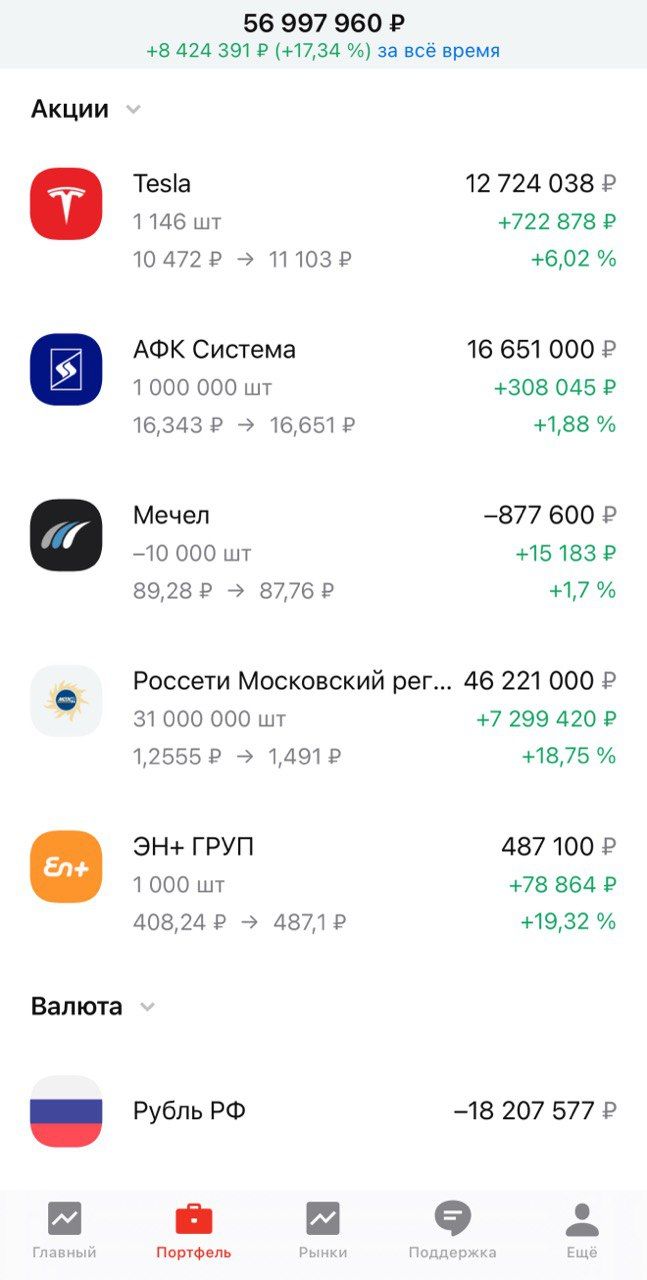The width and height of the screenshot is (647, 1280).
Task: Select the Портфель tab
Action: pos(193,1231)
